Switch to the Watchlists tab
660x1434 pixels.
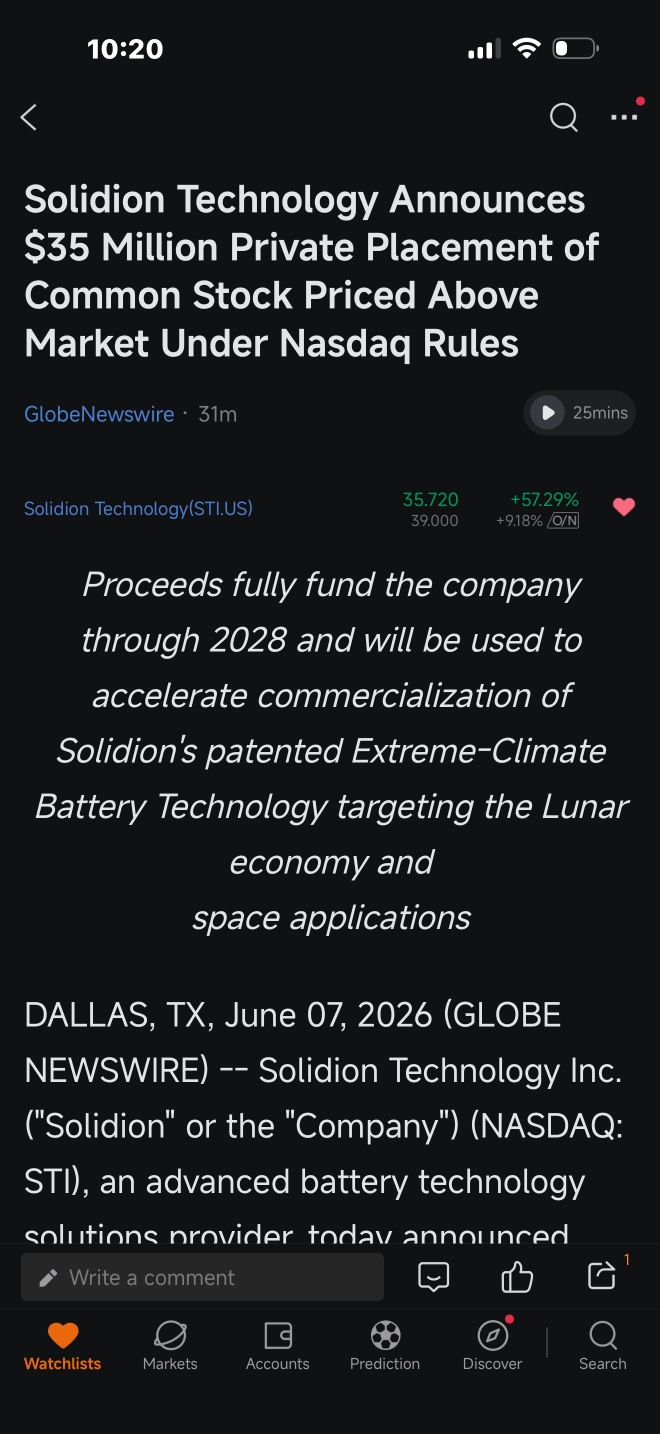pos(63,1346)
